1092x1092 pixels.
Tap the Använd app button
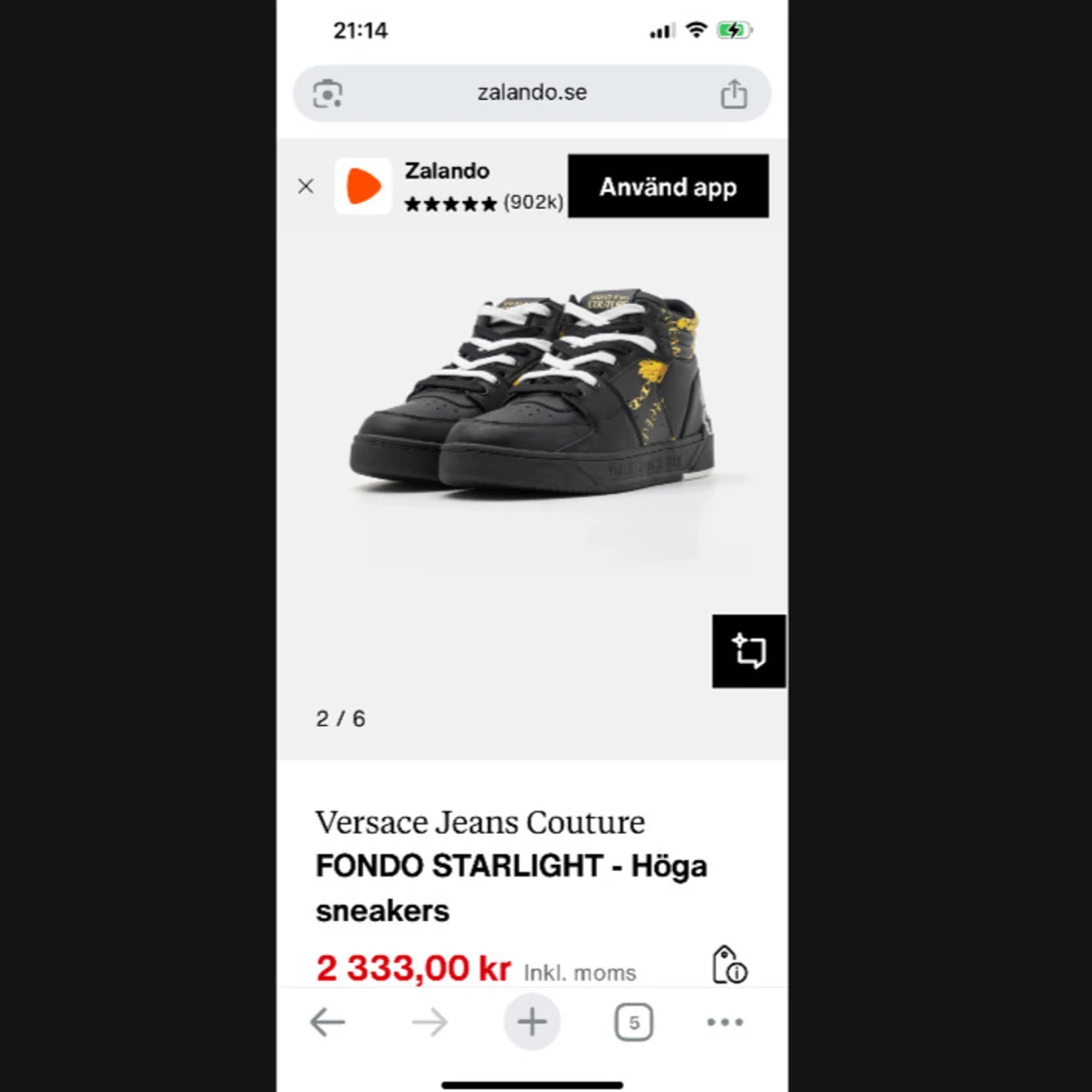point(668,186)
